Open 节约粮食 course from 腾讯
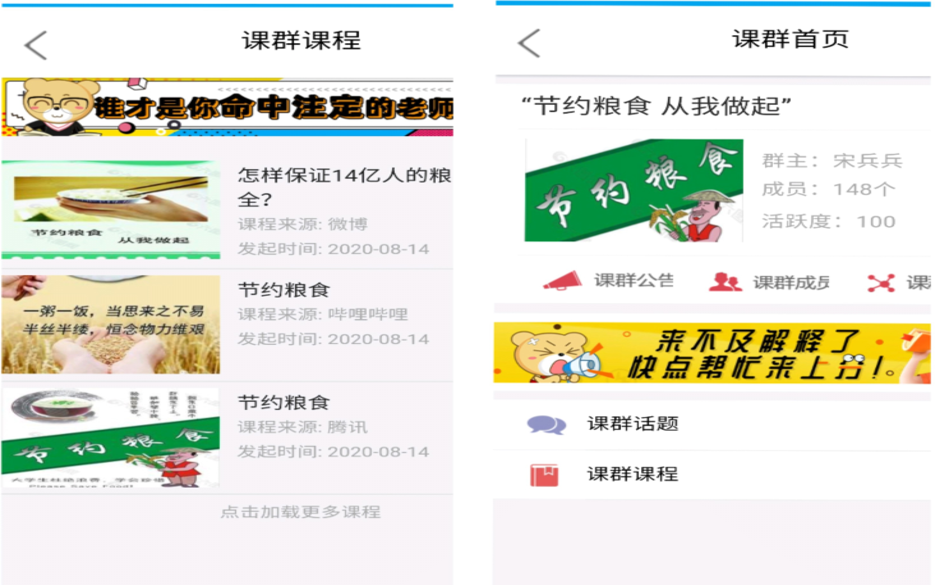 pos(228,437)
